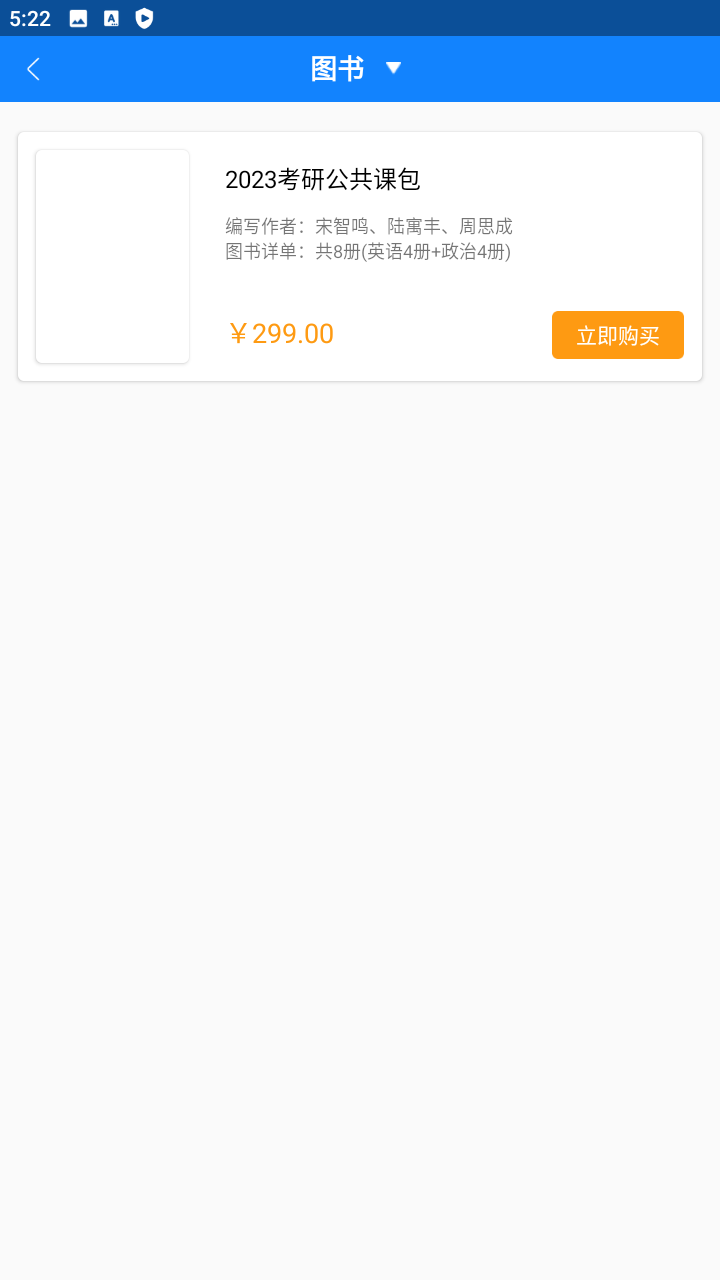
Task: Go back using the top-left arrow
Action: (33, 69)
